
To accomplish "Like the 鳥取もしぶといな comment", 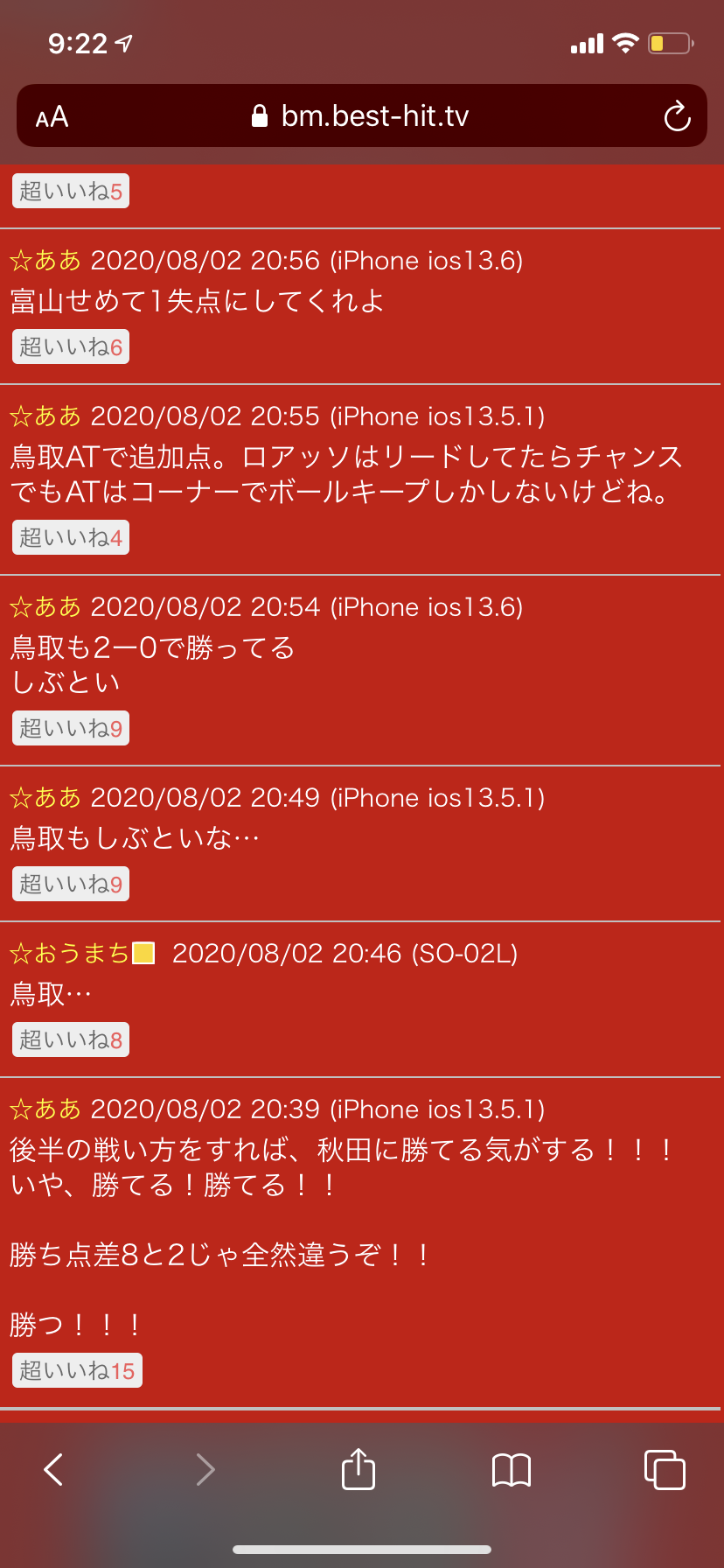I will [x=71, y=885].
